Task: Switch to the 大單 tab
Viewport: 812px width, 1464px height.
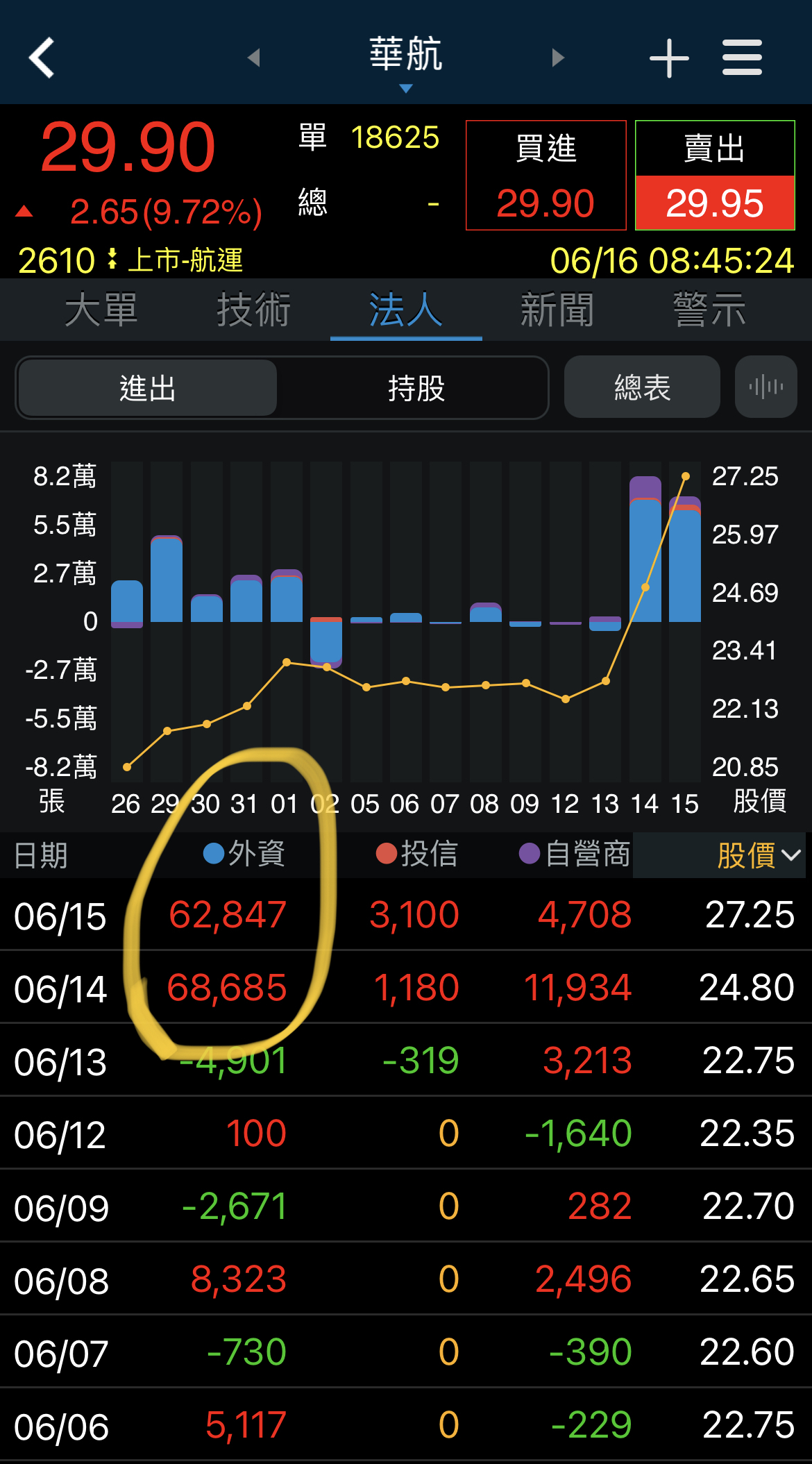Action: pos(101,310)
